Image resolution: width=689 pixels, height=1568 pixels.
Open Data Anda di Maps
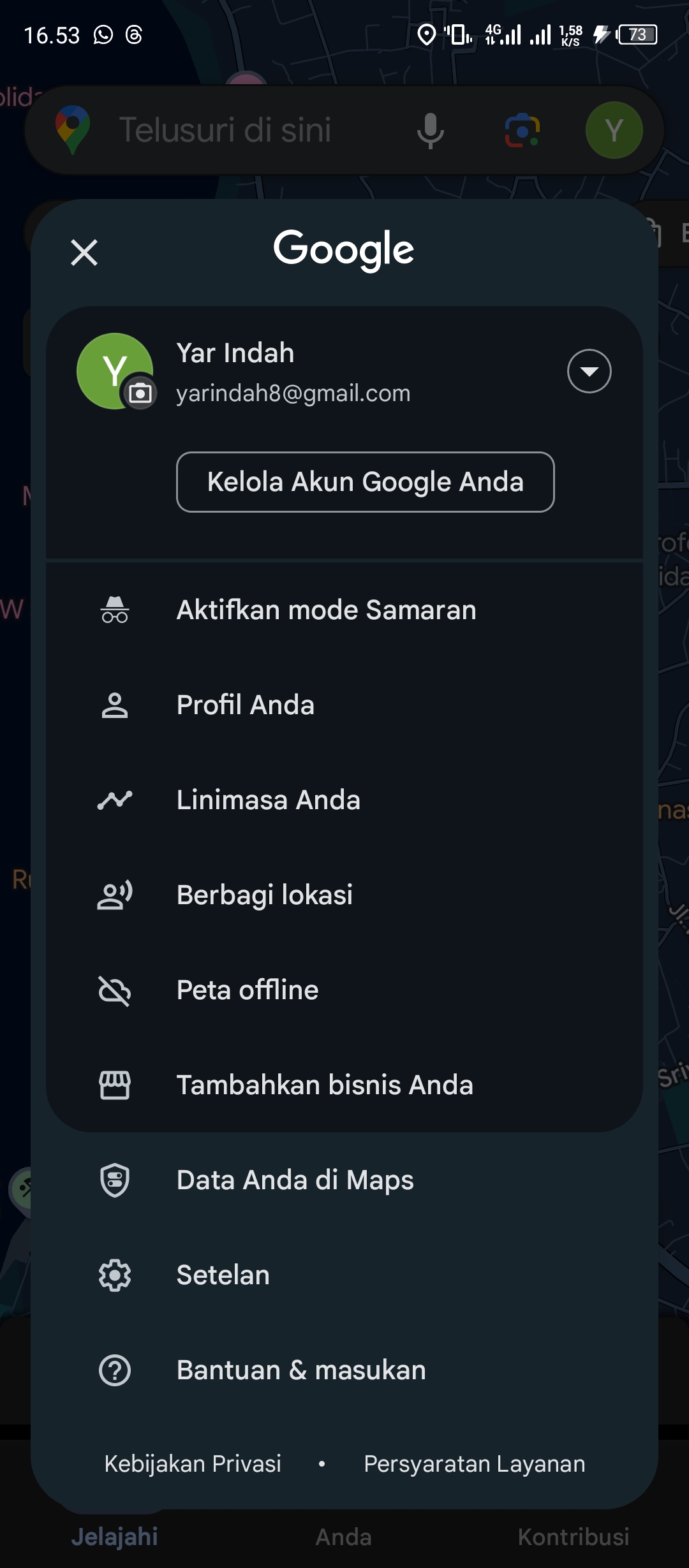344,1180
